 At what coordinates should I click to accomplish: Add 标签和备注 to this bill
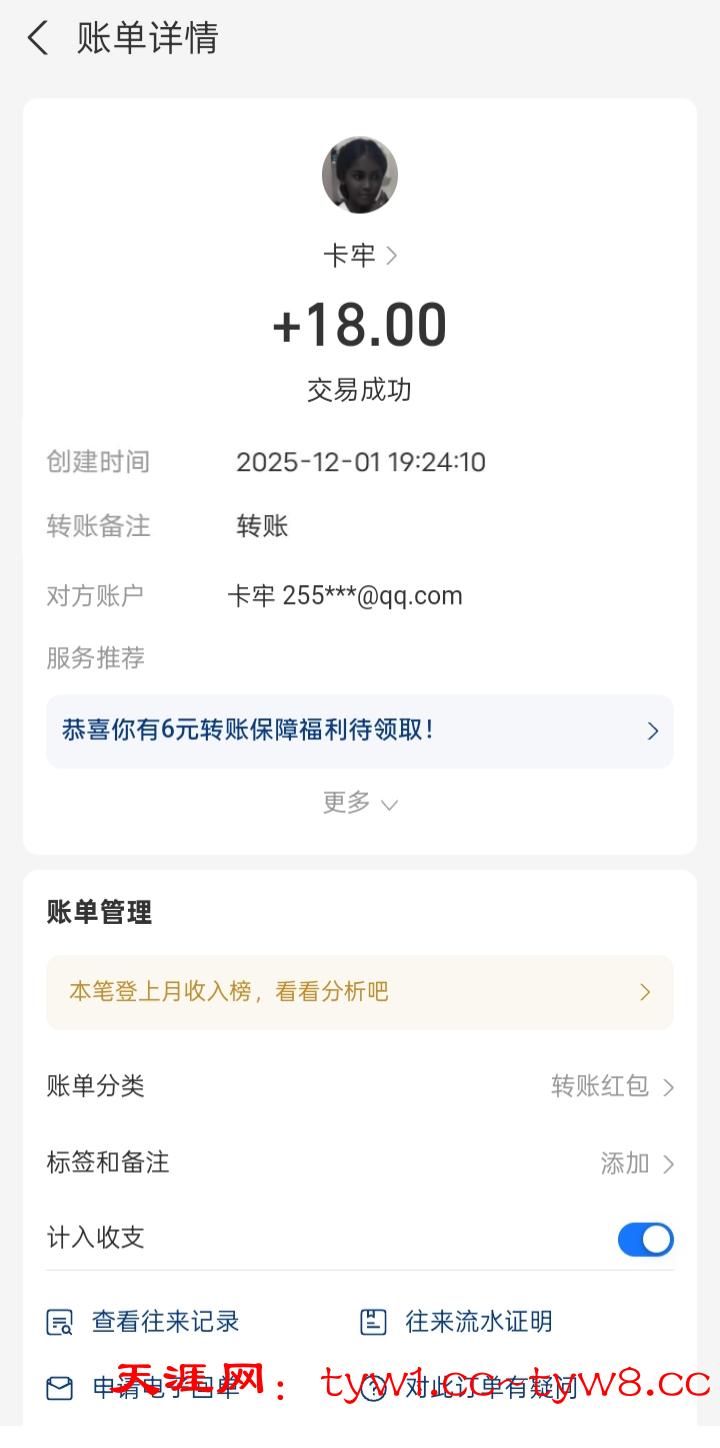[636, 1163]
